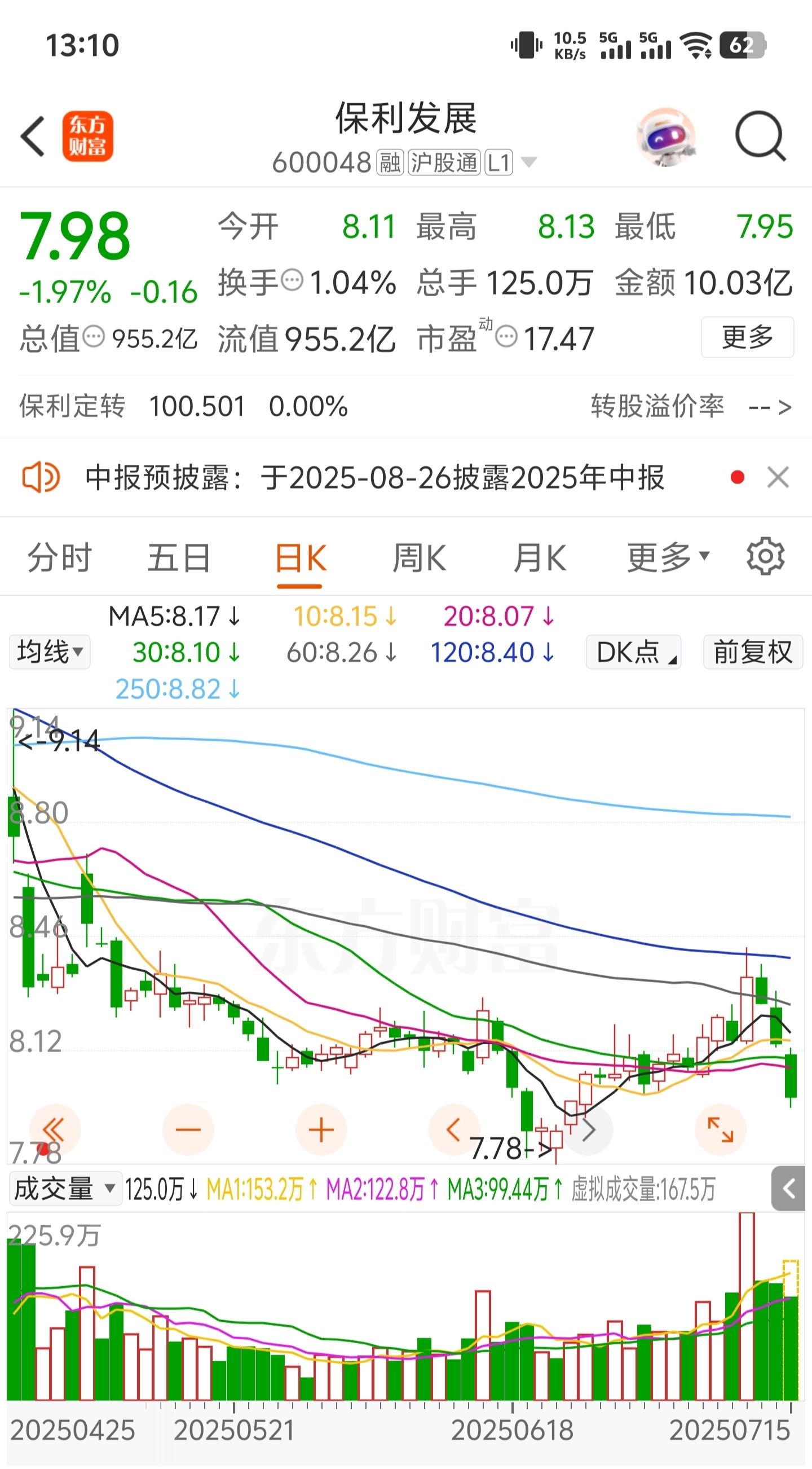Open chart settings gear
Image resolution: width=812 pixels, height=1469 pixels.
pyautogui.click(x=765, y=557)
